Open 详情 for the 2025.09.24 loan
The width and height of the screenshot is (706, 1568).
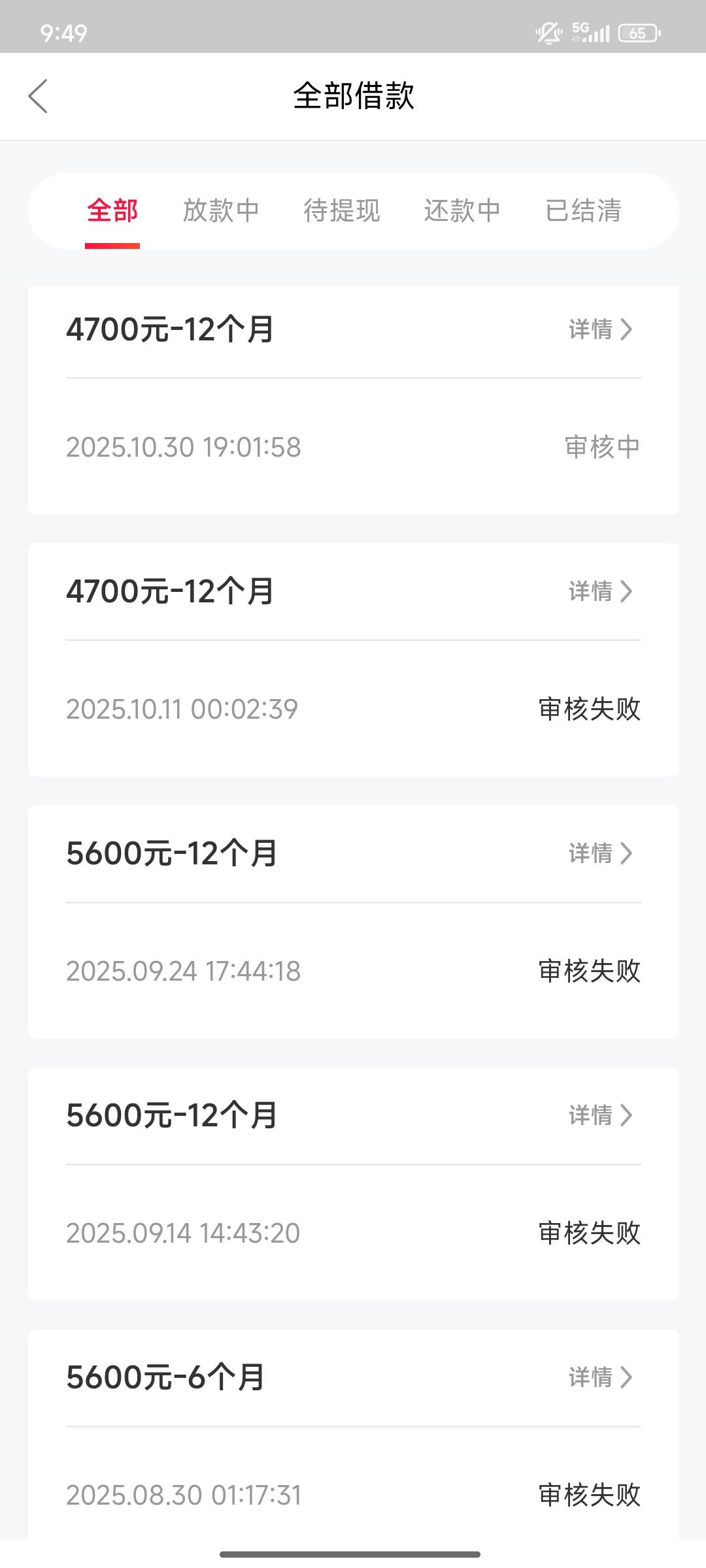(x=601, y=853)
